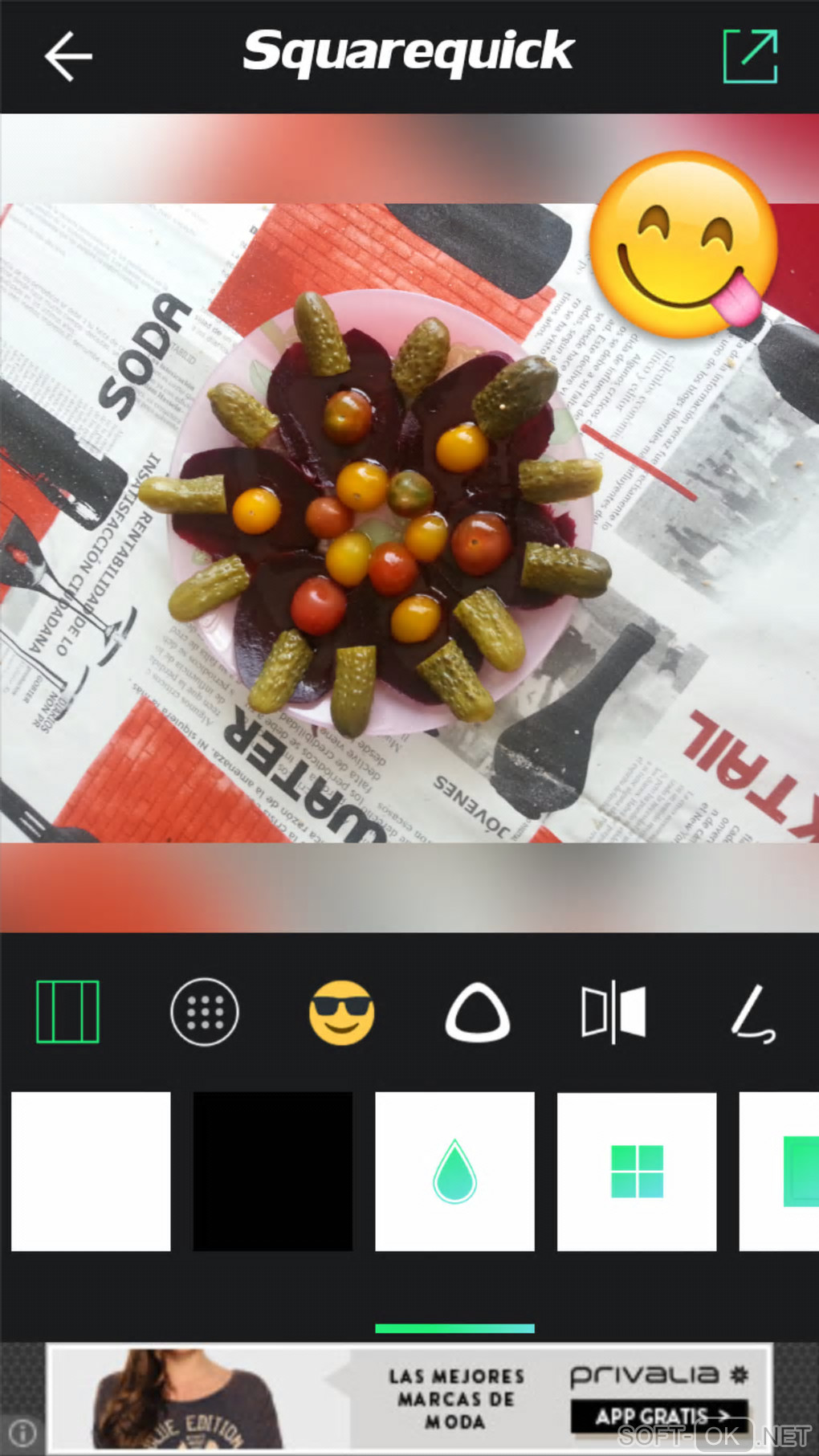Select the black background swatch
The height and width of the screenshot is (1456, 819).
(273, 1171)
